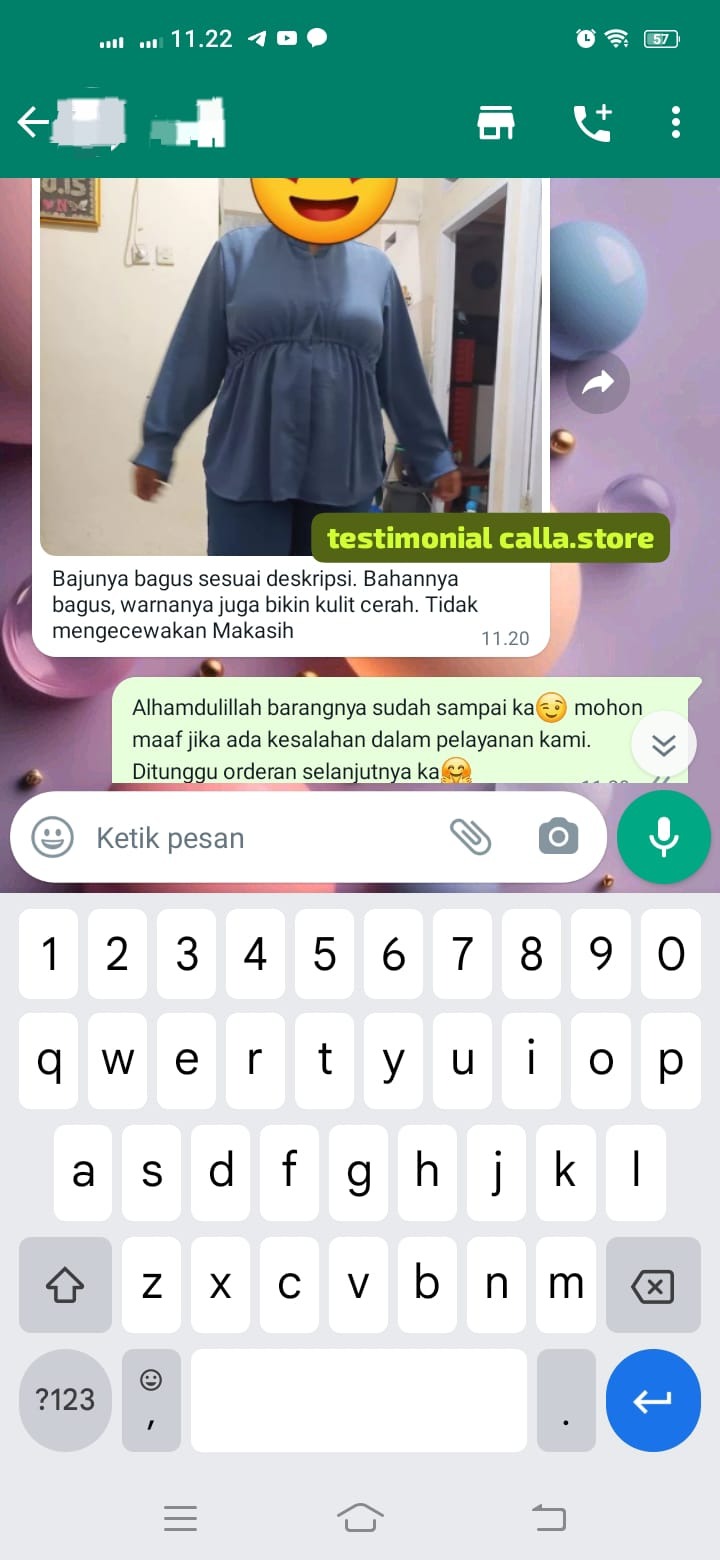Forward the received photo message
The height and width of the screenshot is (1560, 720).
597,382
